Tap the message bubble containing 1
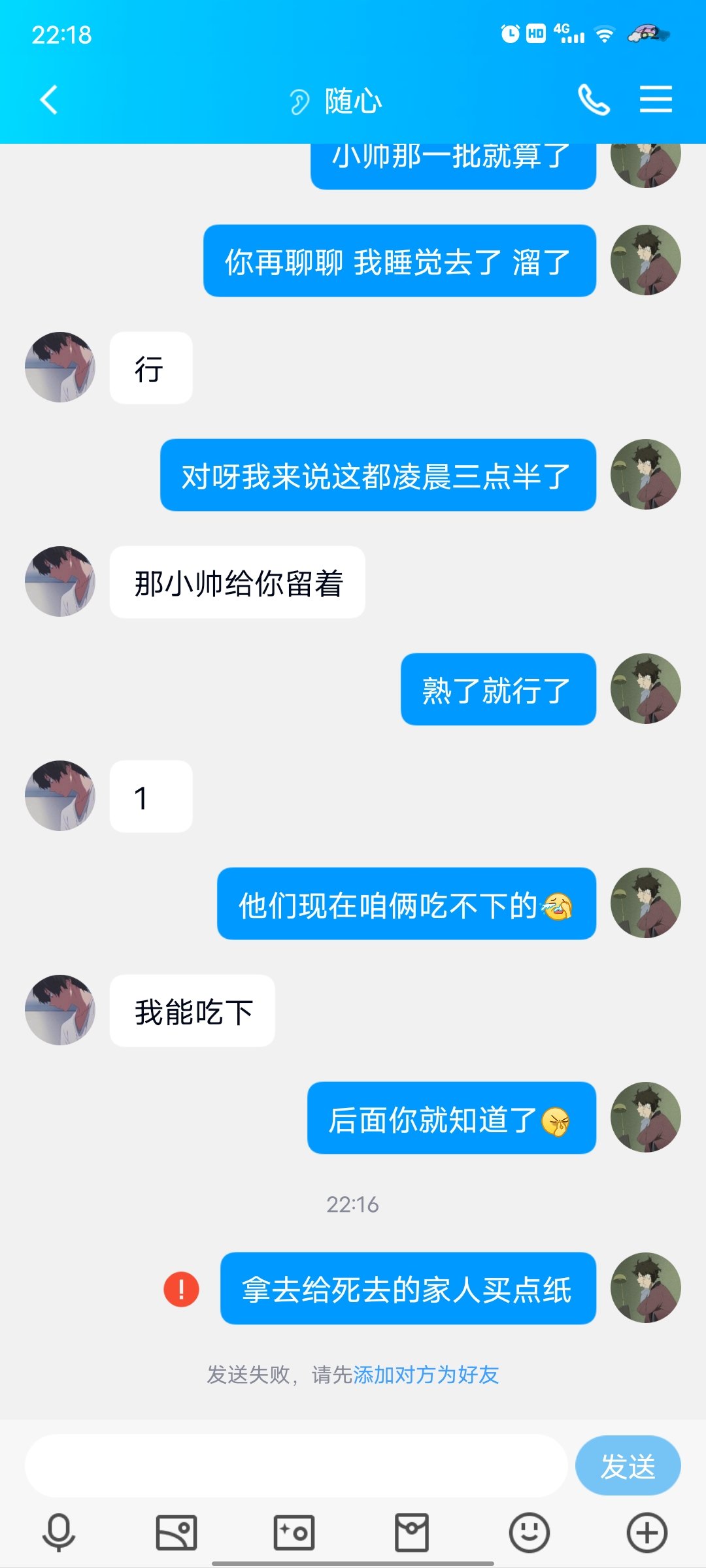 coord(150,796)
